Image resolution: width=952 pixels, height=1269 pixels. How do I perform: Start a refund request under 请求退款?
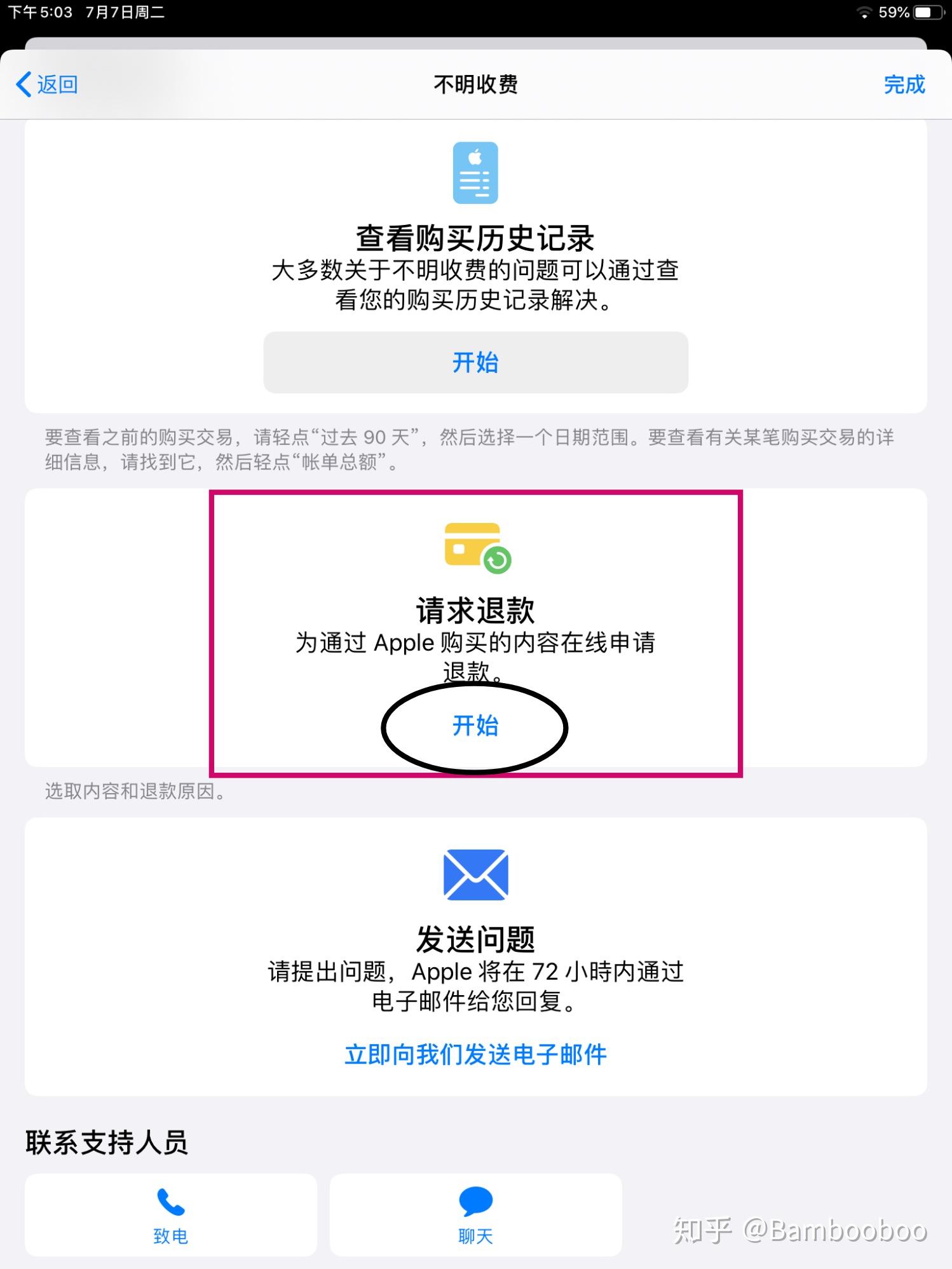475,726
